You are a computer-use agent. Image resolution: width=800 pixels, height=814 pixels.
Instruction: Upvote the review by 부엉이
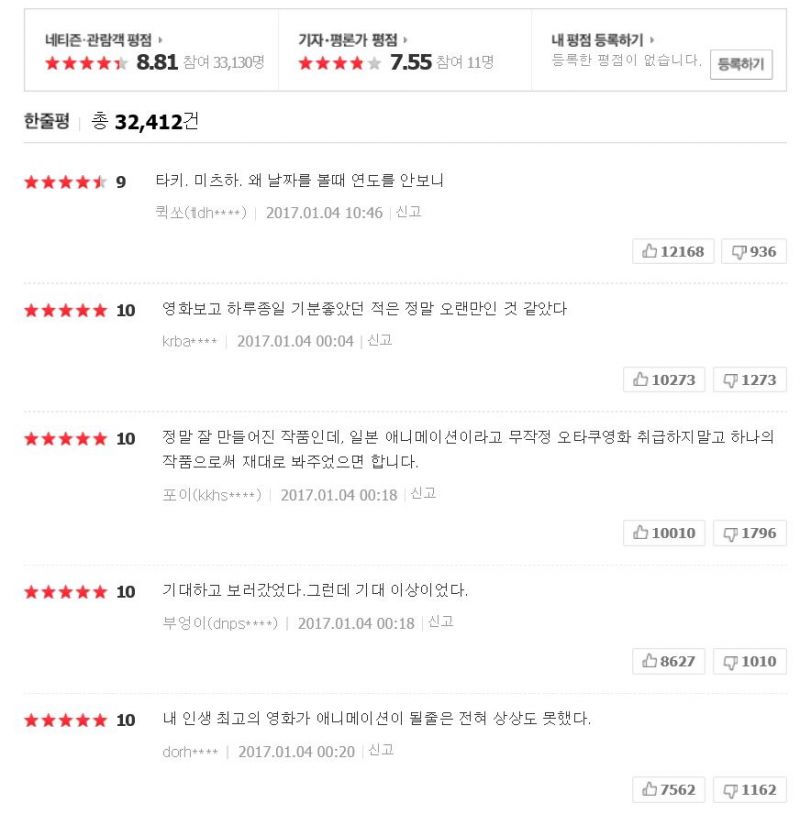pos(668,661)
